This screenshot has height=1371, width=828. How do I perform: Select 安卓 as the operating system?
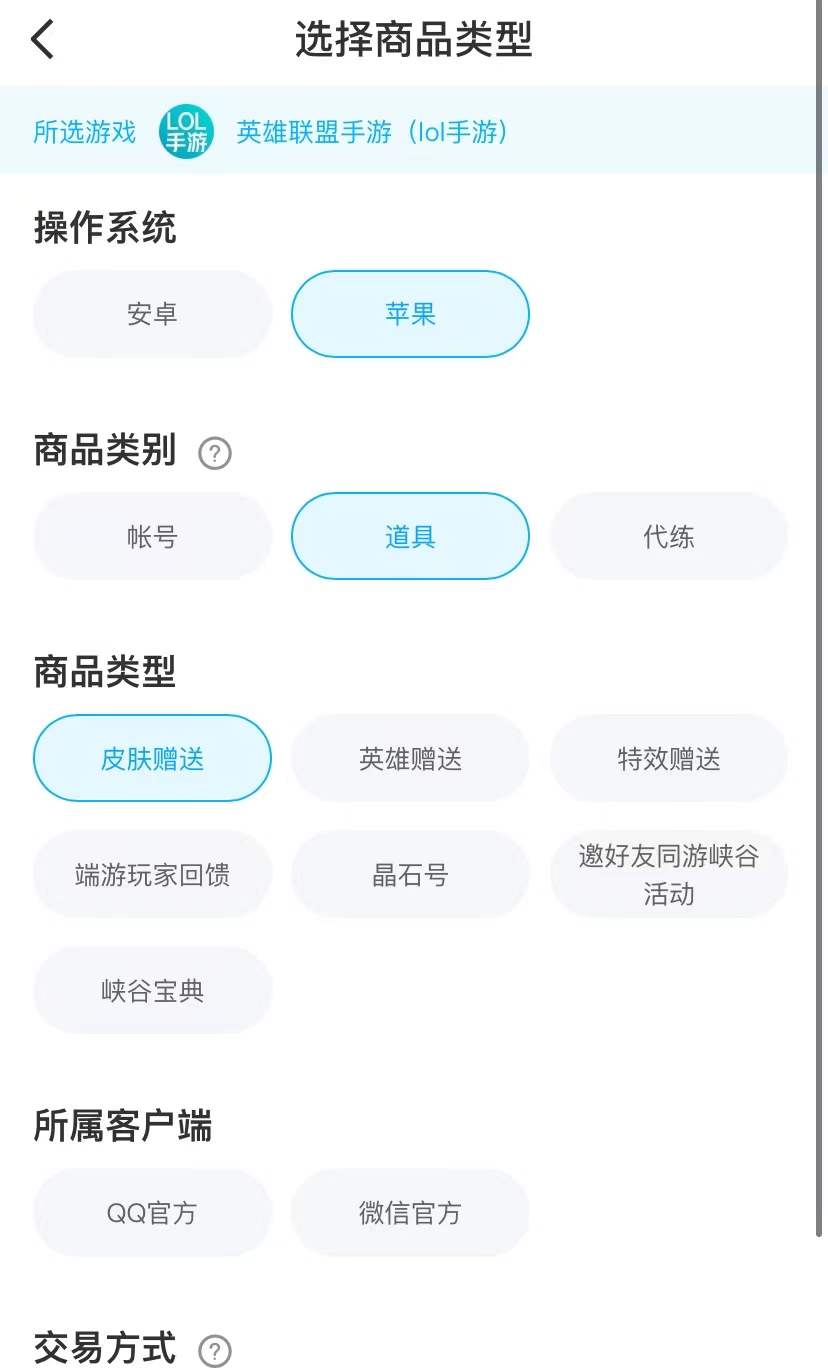click(x=152, y=314)
